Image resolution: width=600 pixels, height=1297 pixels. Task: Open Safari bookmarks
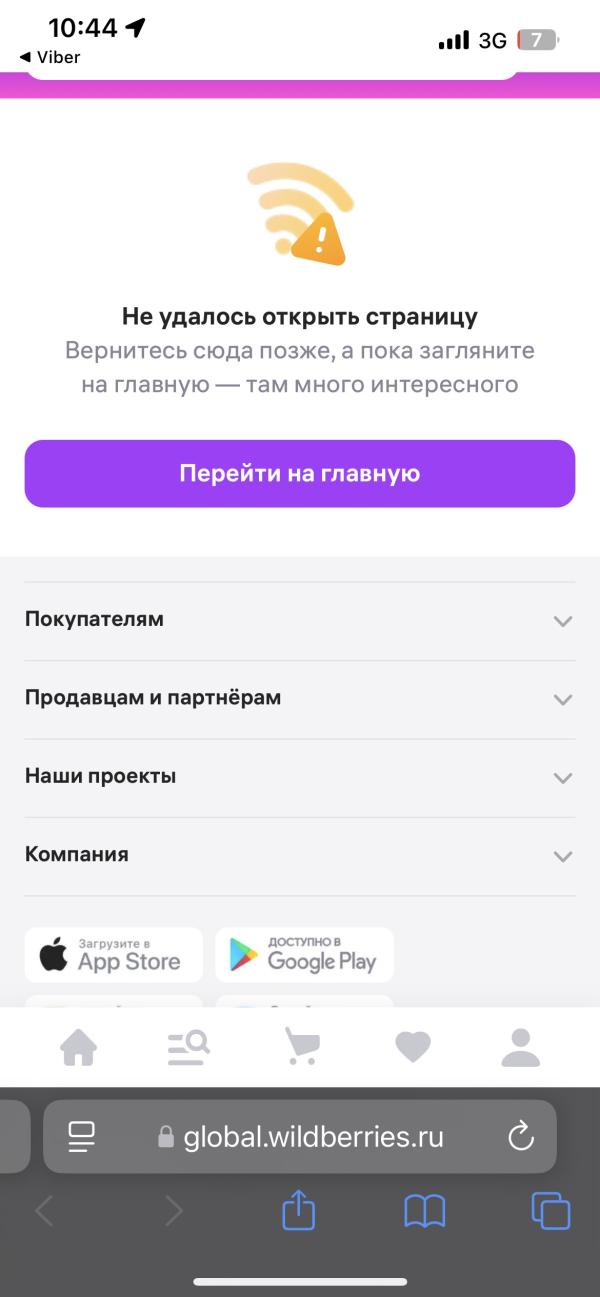coord(424,1212)
